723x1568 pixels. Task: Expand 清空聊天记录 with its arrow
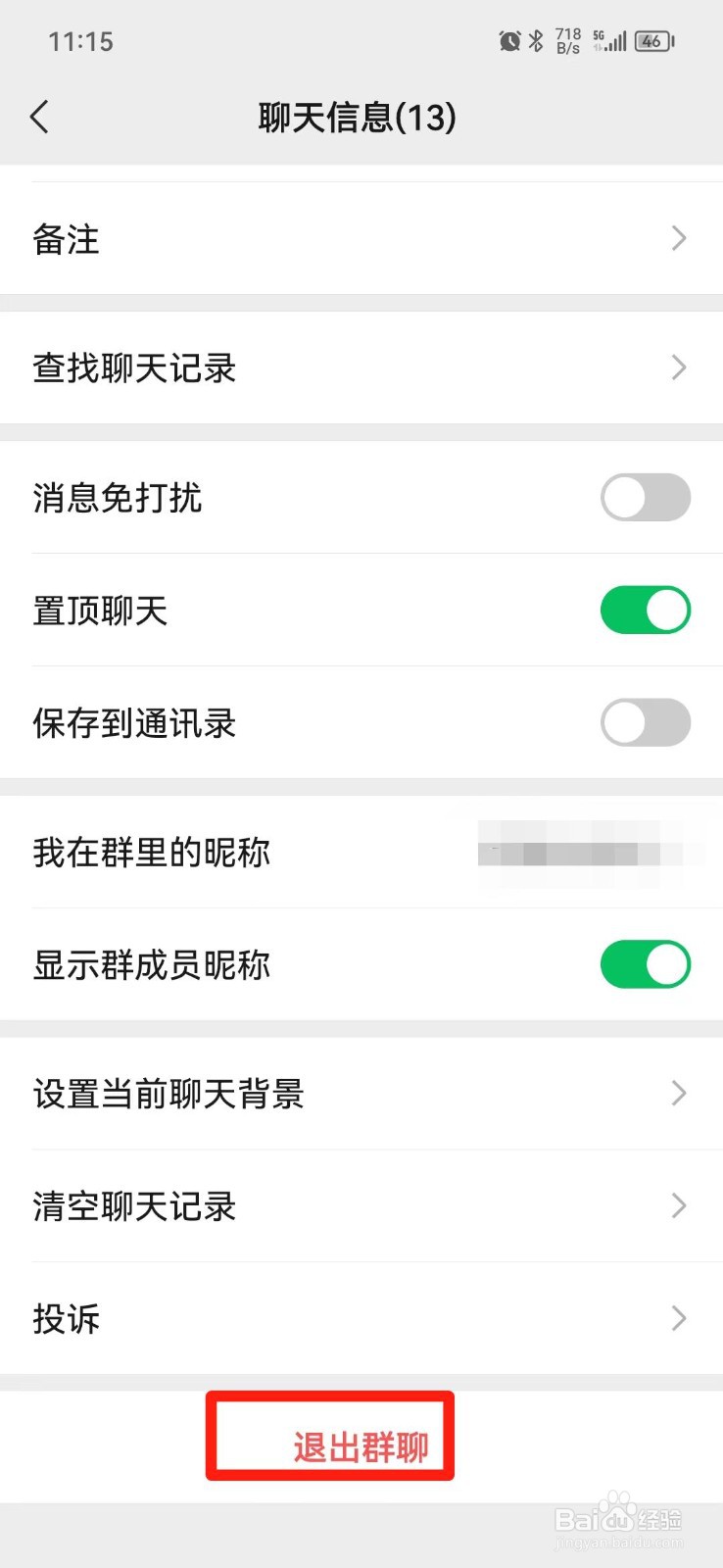tap(678, 1205)
